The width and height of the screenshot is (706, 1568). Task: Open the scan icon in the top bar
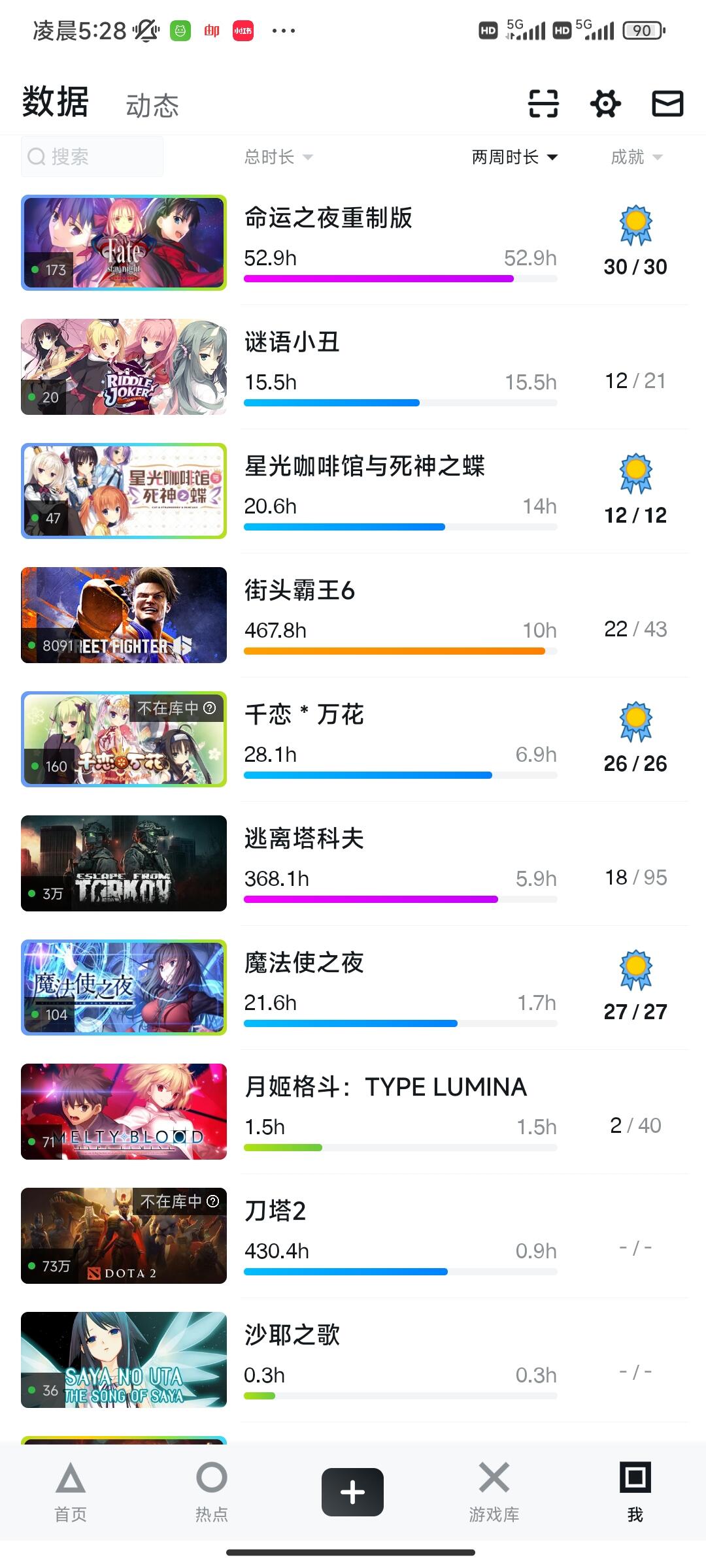(x=543, y=104)
